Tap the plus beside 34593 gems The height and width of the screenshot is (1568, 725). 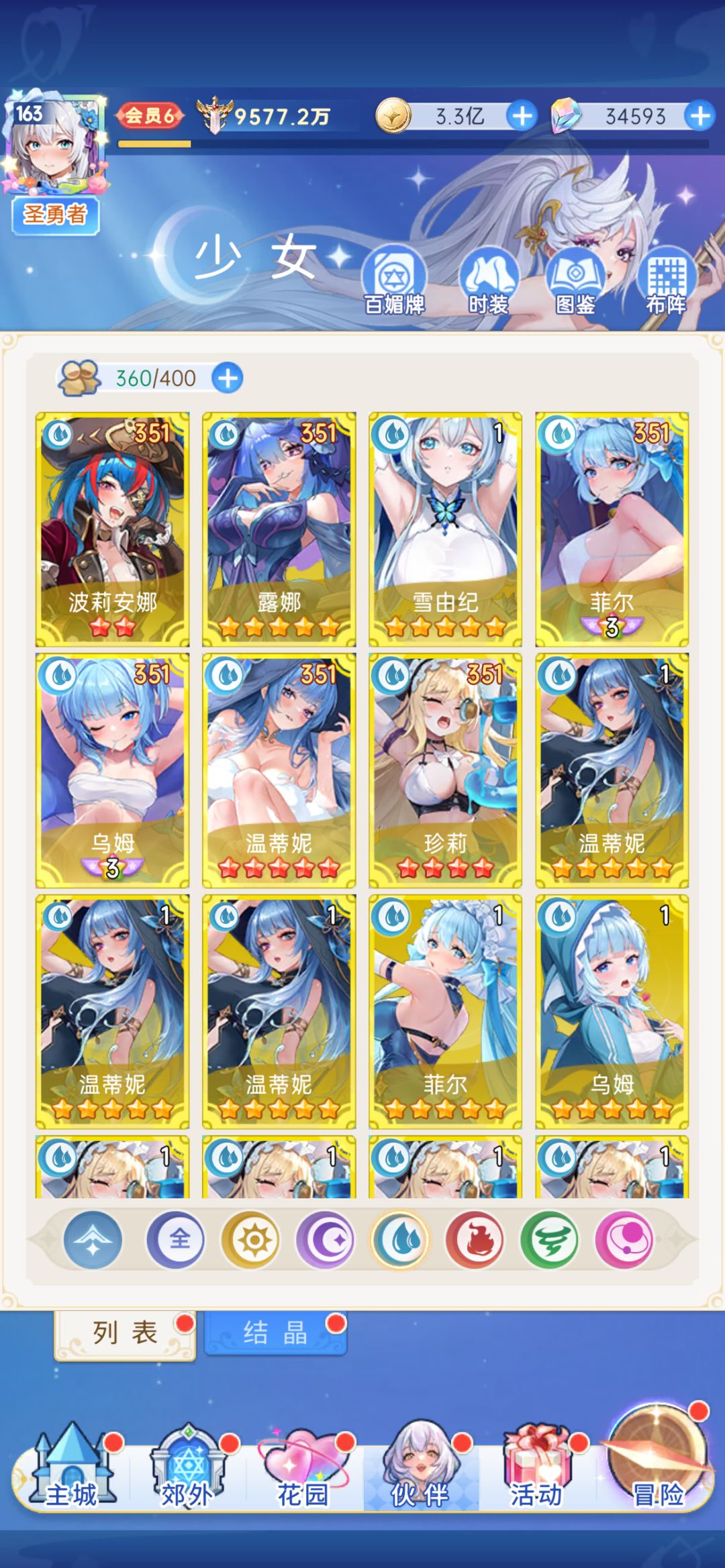click(700, 116)
